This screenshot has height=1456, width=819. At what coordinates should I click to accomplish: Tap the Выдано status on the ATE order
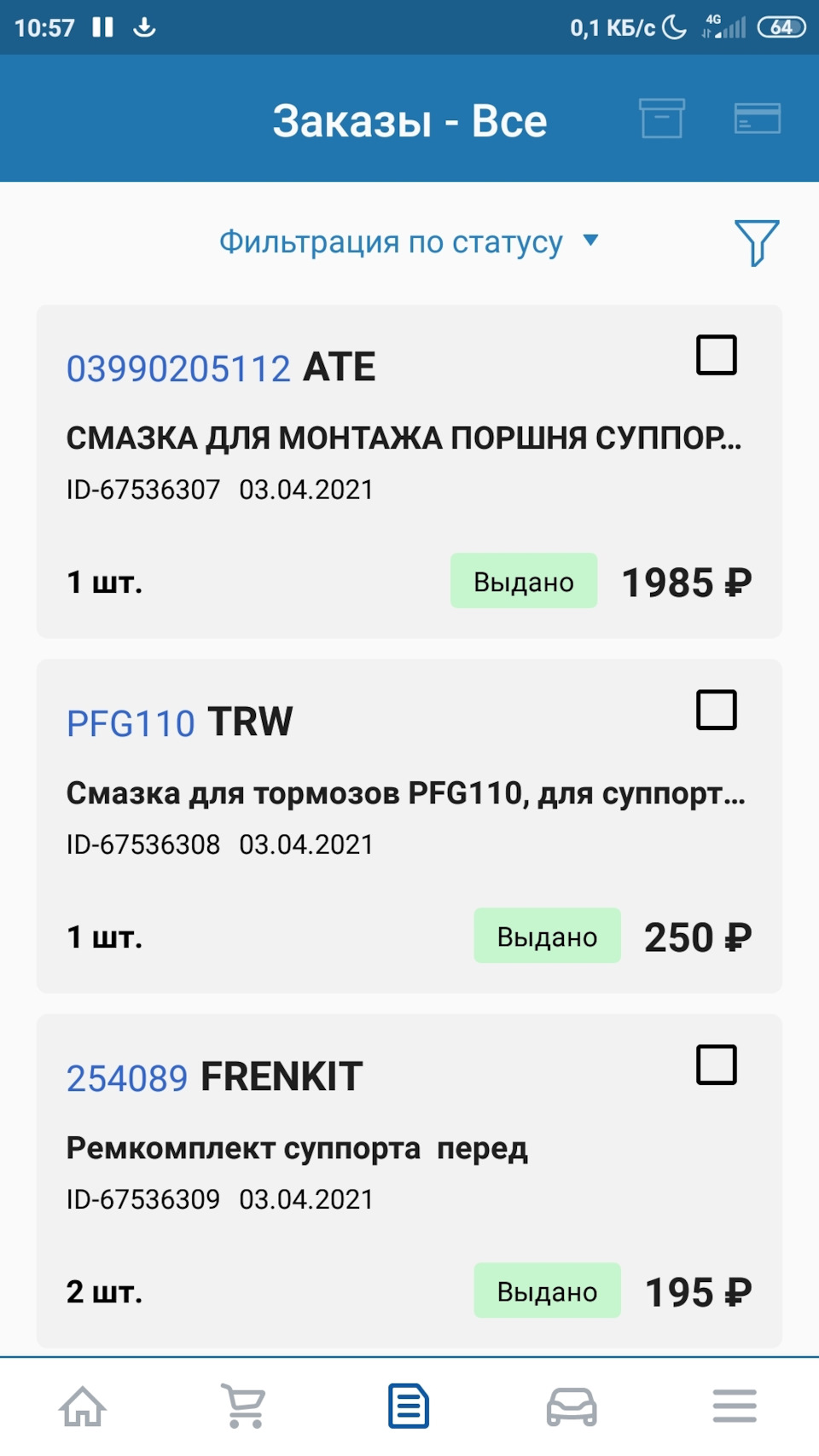[x=523, y=581]
